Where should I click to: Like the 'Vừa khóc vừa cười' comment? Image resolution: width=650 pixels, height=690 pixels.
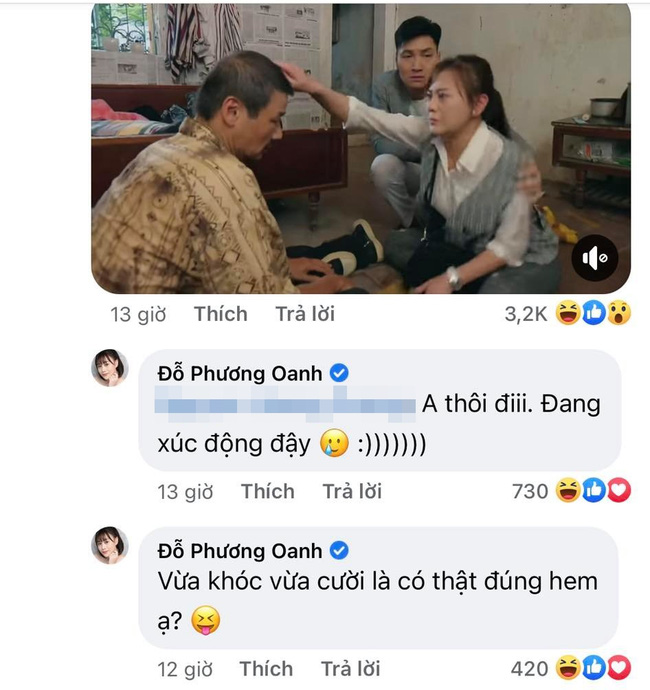click(267, 668)
